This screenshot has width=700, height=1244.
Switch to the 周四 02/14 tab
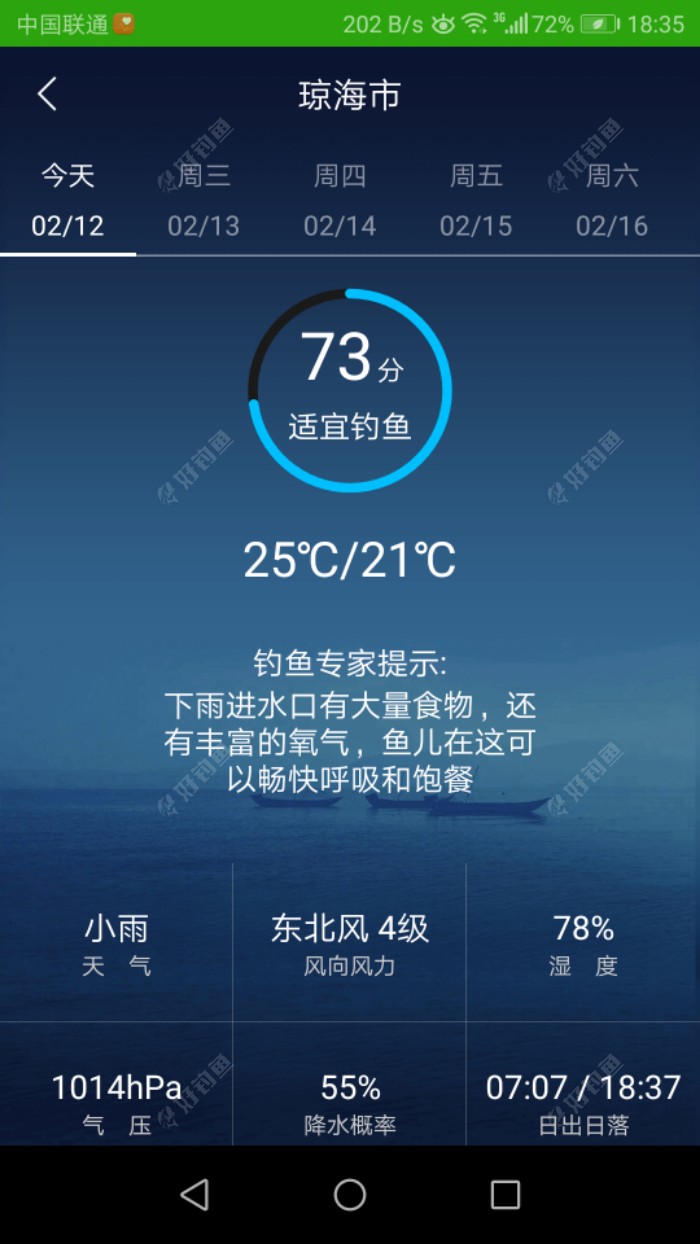(340, 201)
